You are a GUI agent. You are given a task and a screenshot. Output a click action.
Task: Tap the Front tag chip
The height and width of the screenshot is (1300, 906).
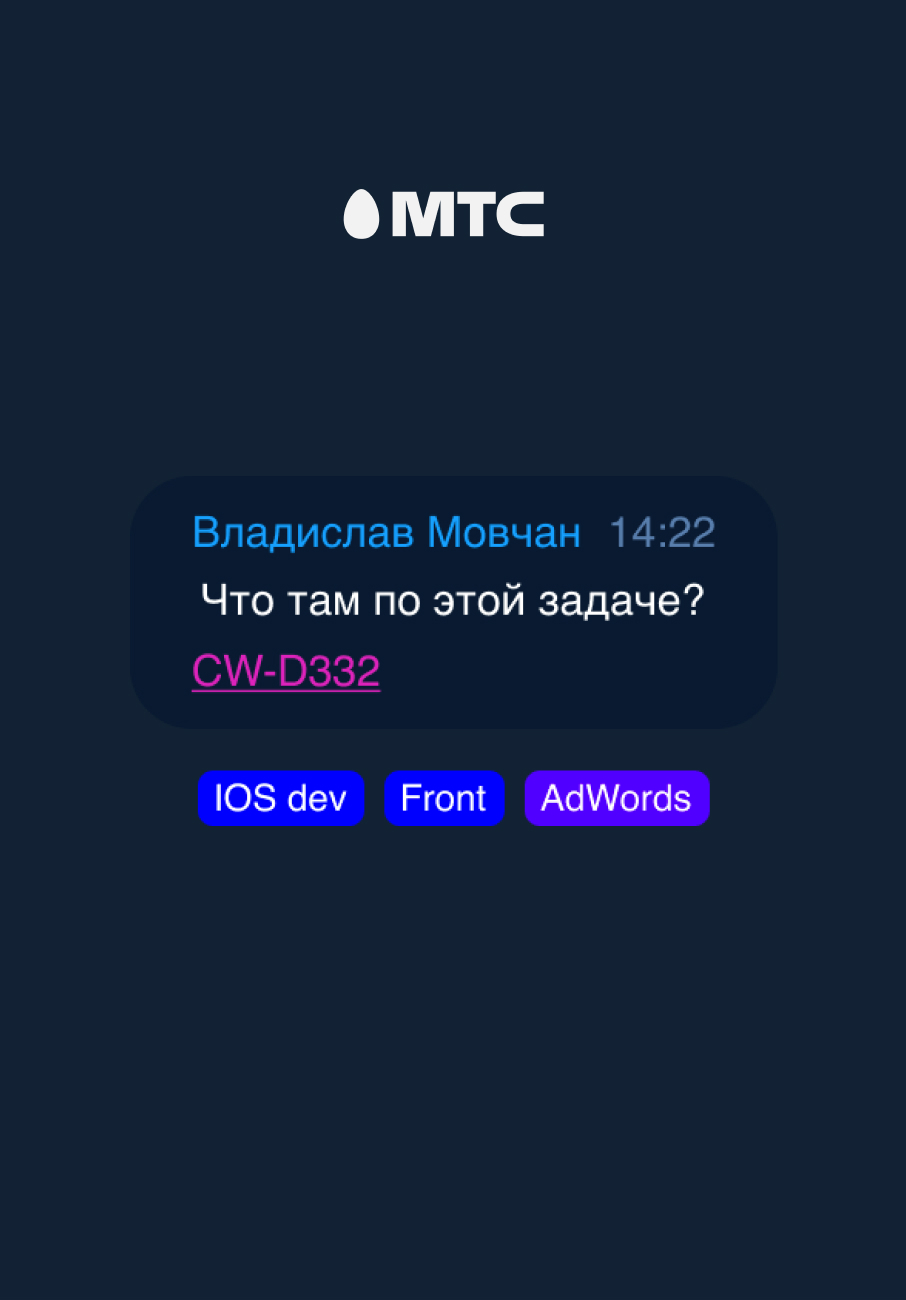point(443,798)
